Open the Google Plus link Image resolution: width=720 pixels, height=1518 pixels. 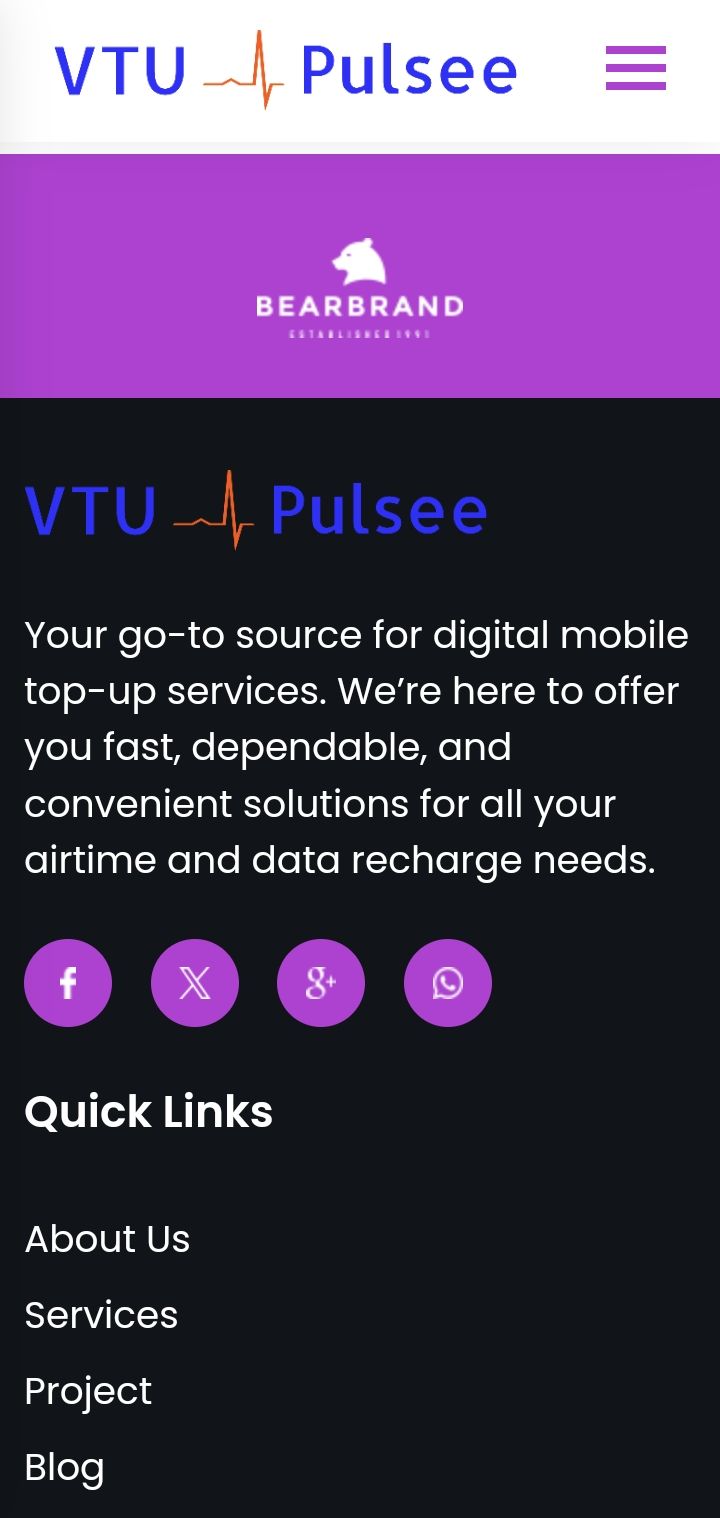(x=321, y=983)
